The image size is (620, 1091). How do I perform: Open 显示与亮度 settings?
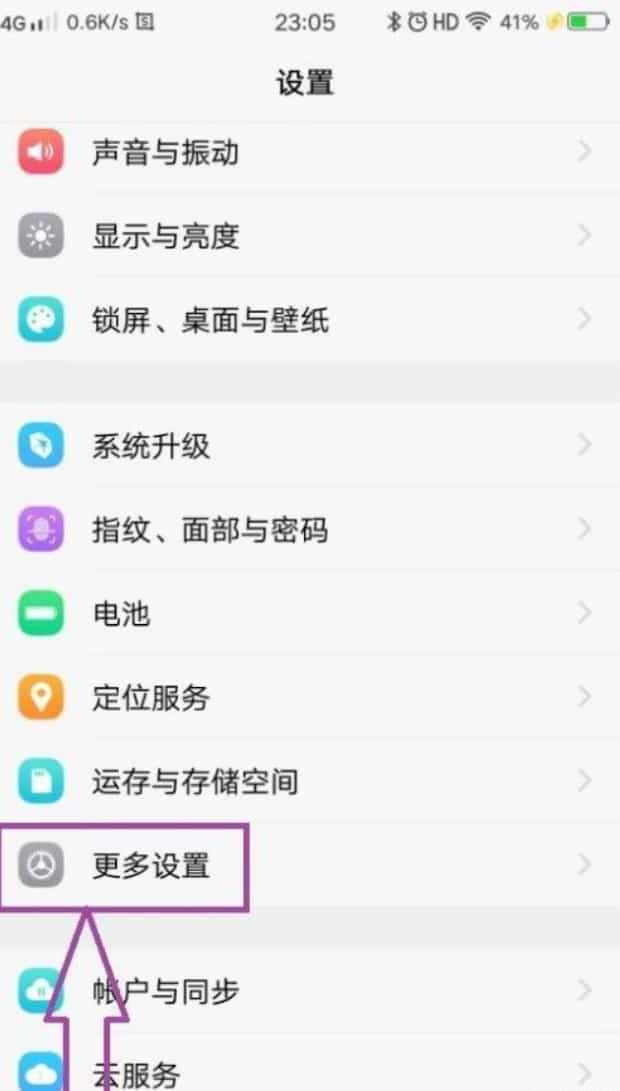[310, 237]
